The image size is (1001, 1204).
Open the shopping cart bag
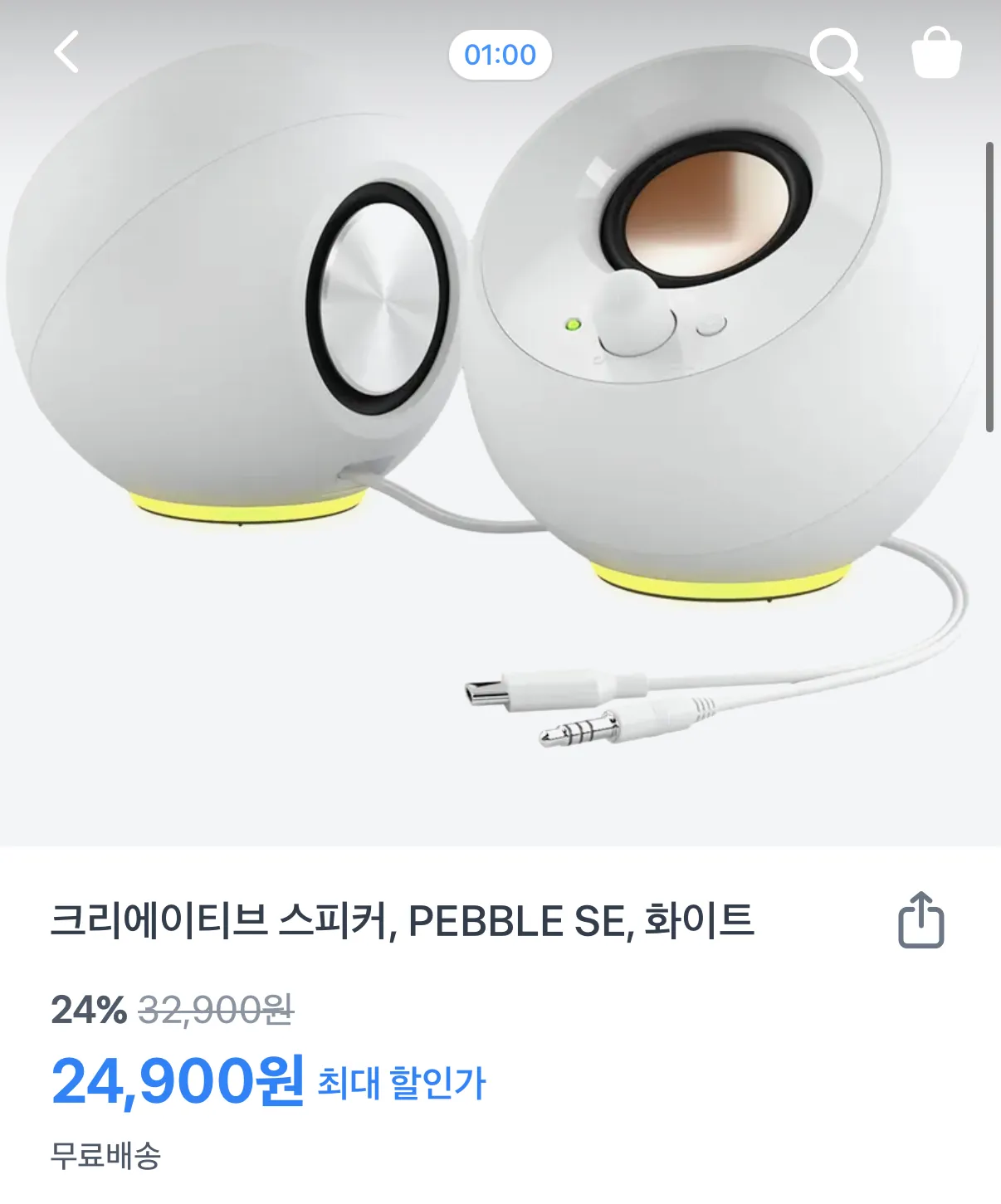(x=936, y=53)
